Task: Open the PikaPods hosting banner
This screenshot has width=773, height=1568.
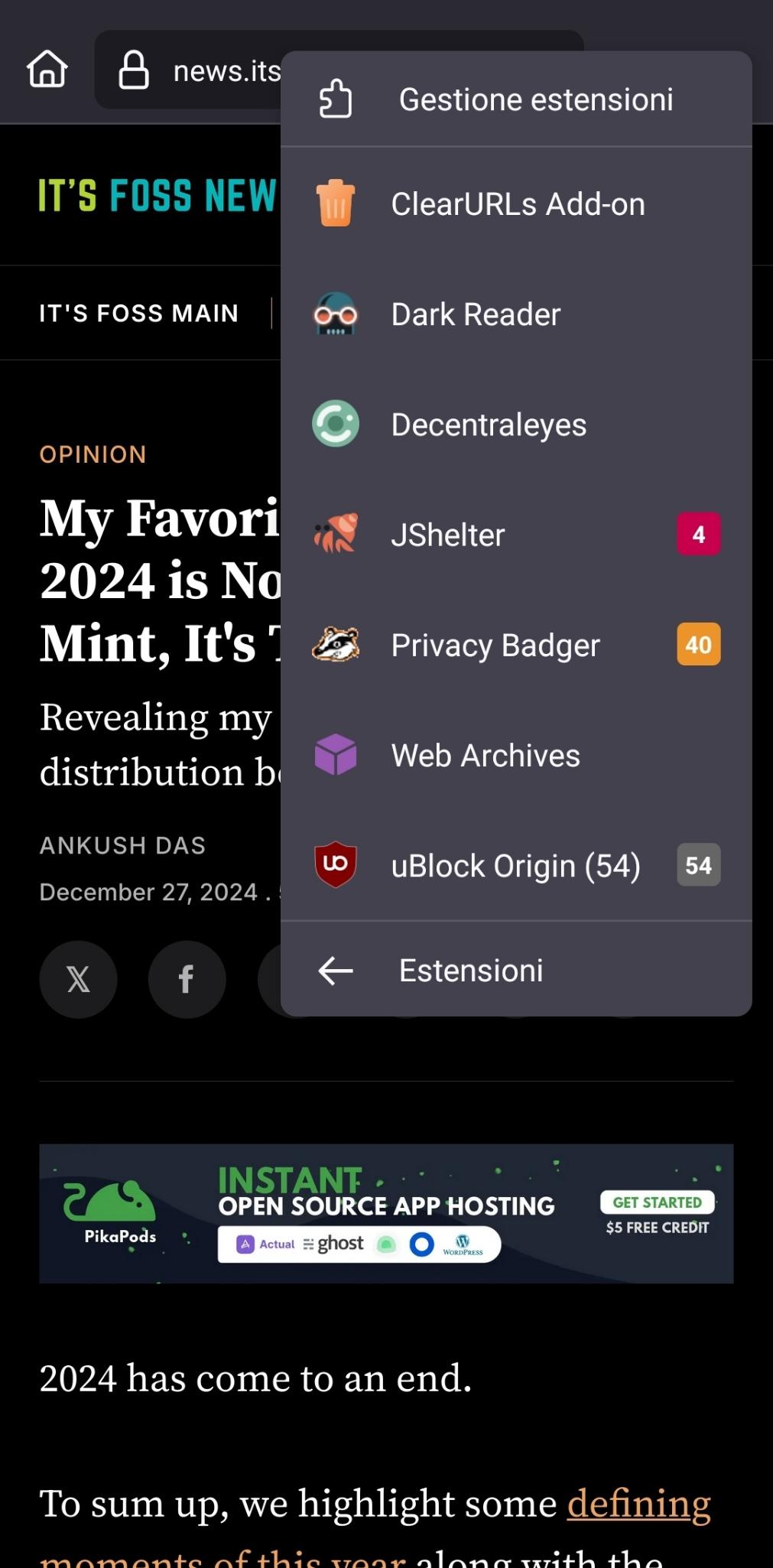Action: click(x=386, y=1213)
